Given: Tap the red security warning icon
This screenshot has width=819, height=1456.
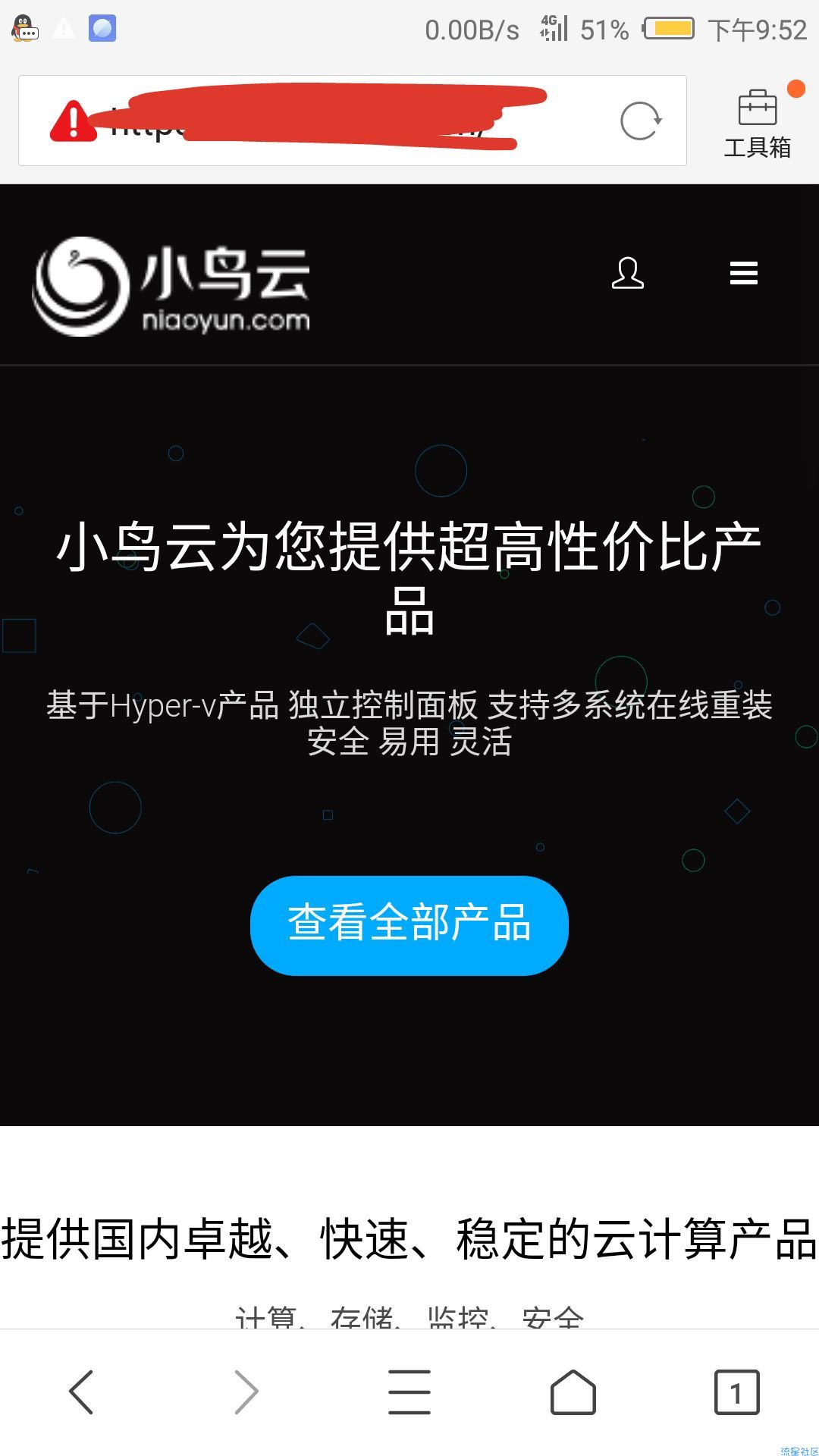Looking at the screenshot, I should pos(72,121).
